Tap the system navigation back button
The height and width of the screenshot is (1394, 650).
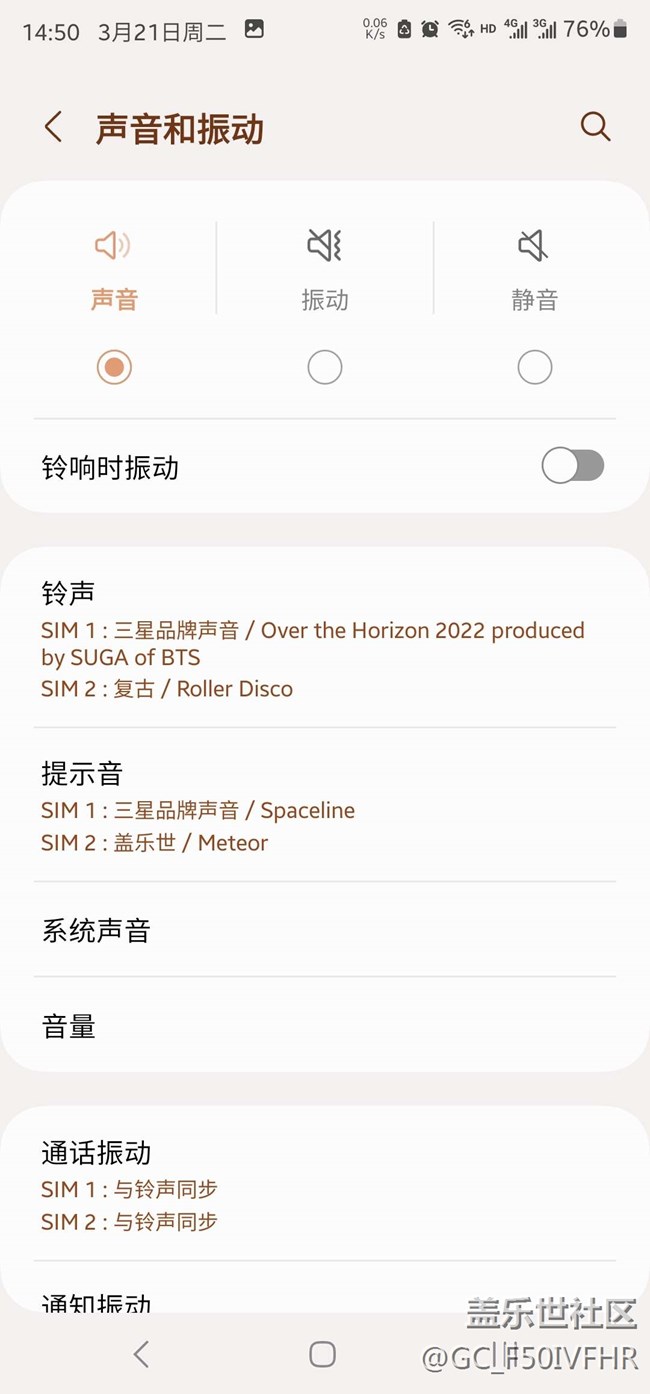(x=141, y=1355)
